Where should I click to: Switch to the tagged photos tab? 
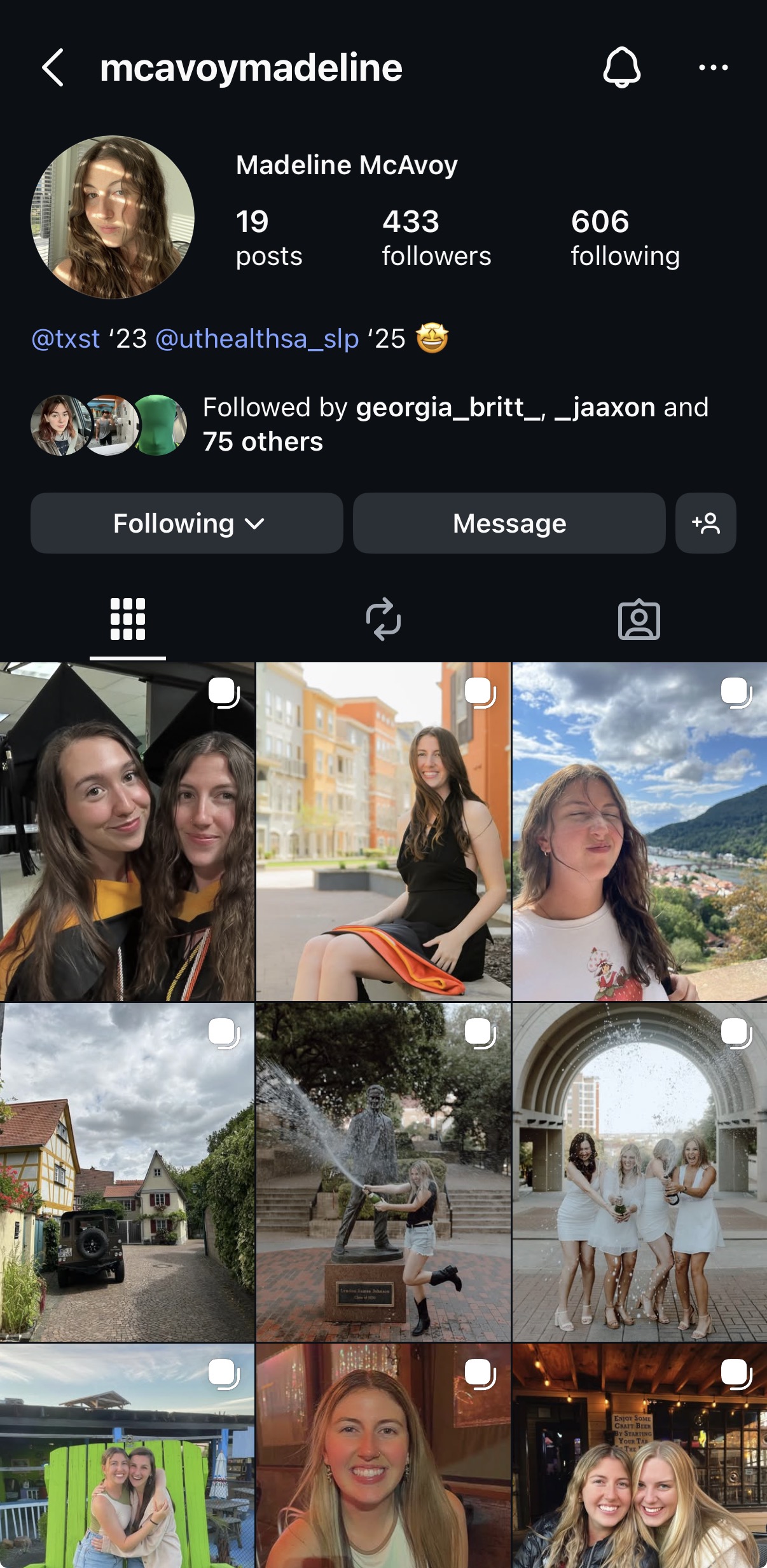[639, 618]
